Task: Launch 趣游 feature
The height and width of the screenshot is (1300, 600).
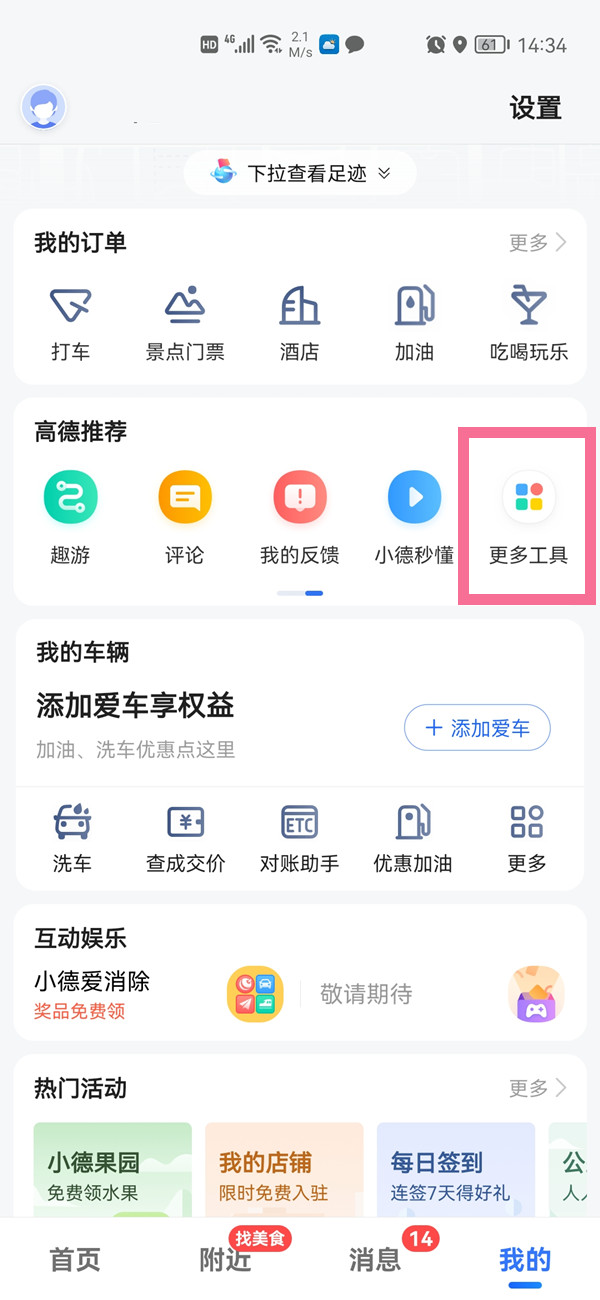Action: 70,516
